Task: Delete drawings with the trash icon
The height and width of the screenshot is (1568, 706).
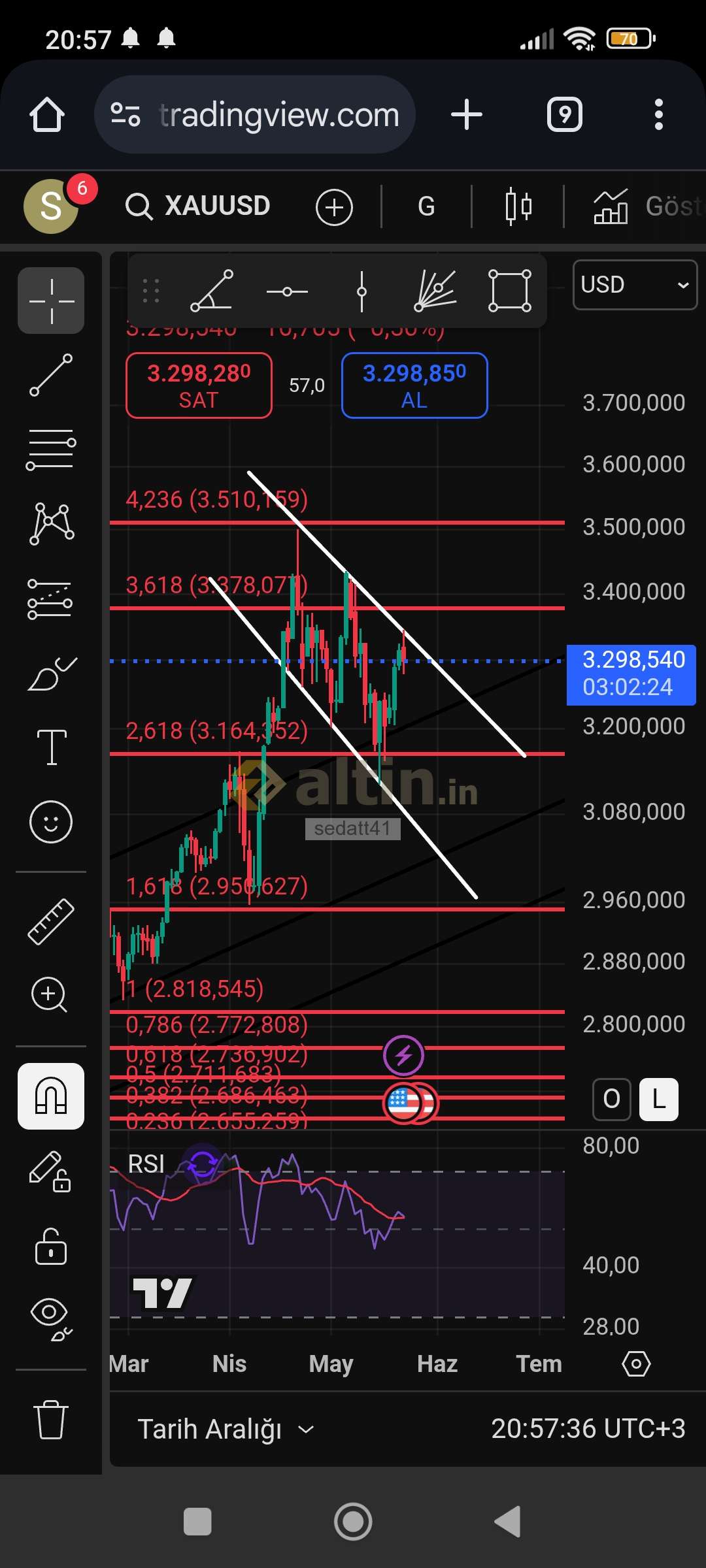Action: click(51, 1419)
